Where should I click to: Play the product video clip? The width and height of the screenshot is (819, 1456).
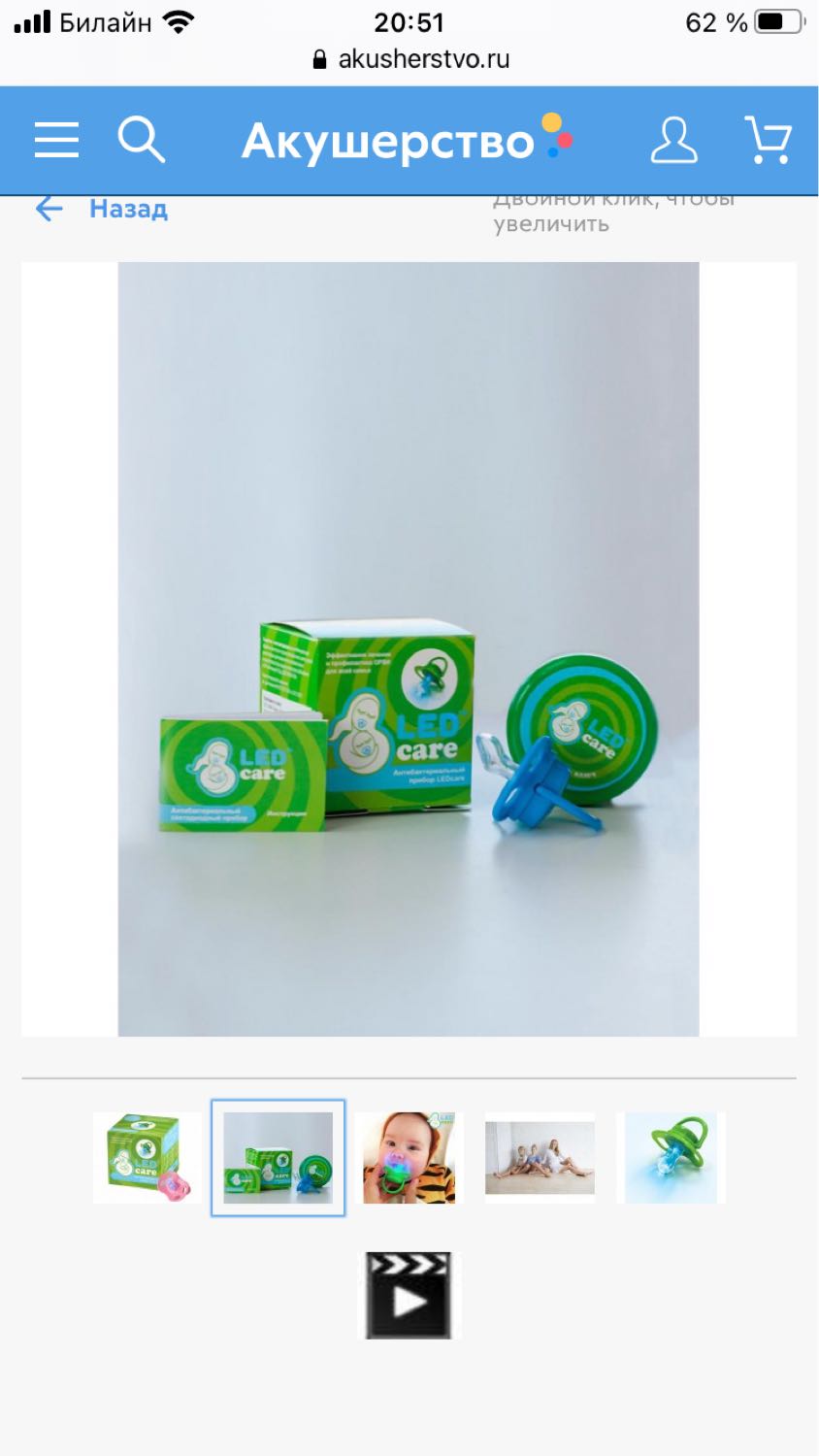[409, 1296]
